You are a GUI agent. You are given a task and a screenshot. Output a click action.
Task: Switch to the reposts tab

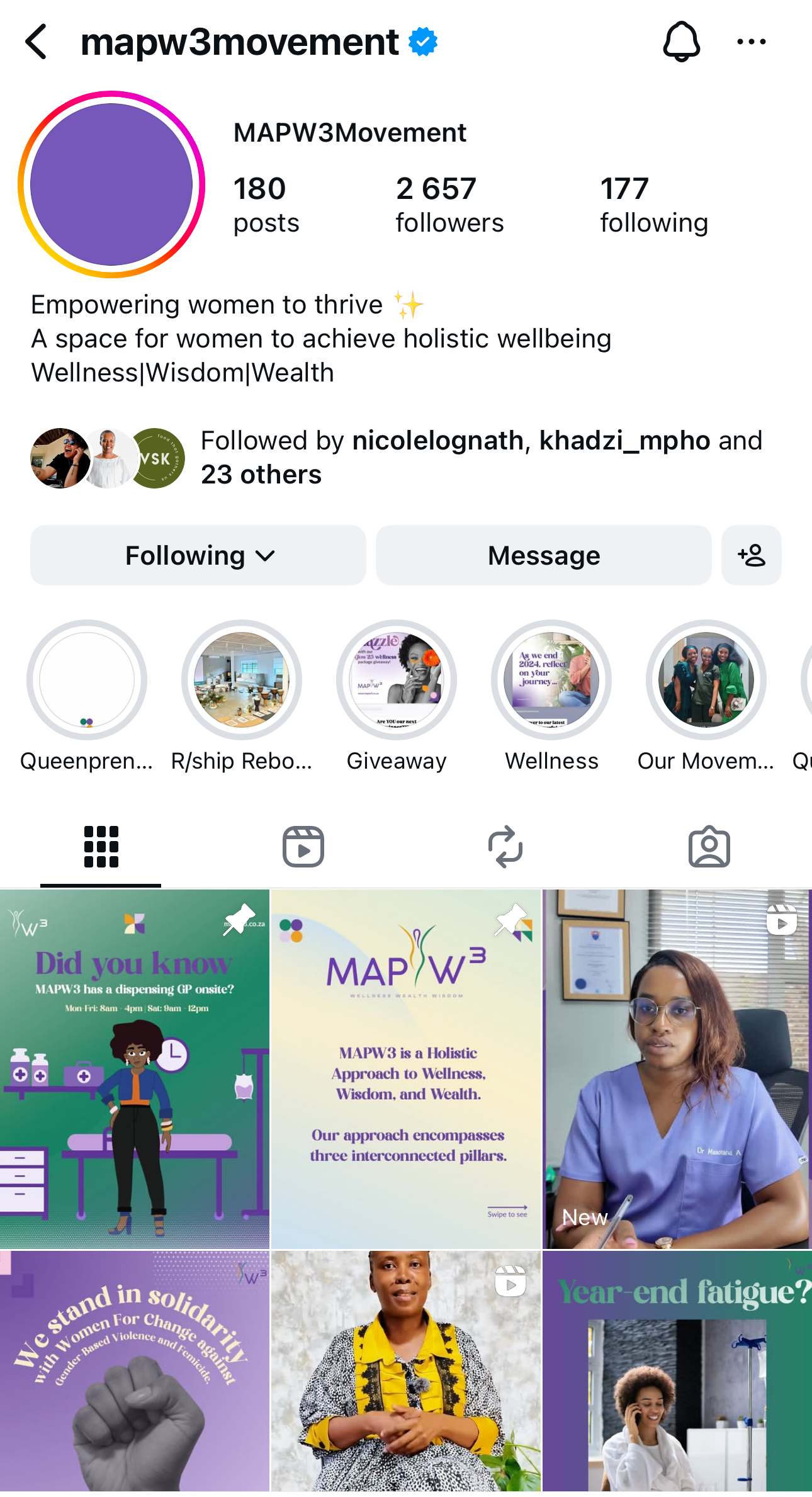[x=505, y=847]
